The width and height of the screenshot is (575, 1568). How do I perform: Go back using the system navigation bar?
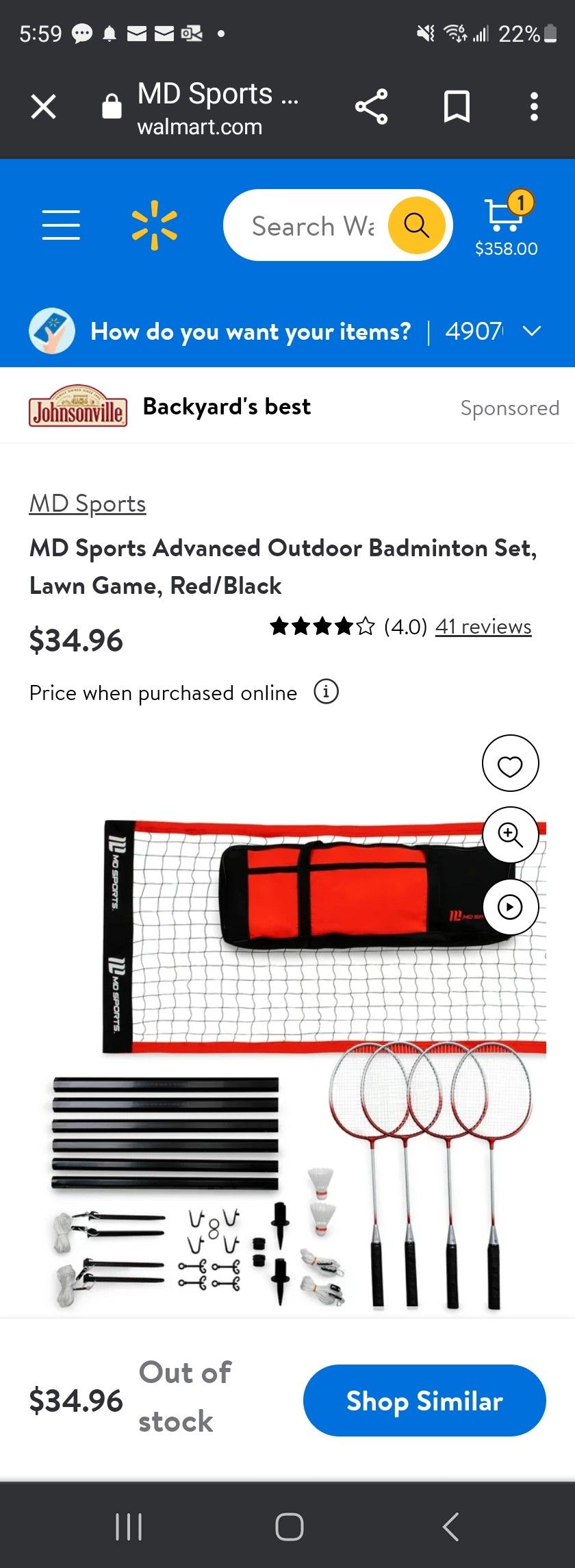[450, 1526]
